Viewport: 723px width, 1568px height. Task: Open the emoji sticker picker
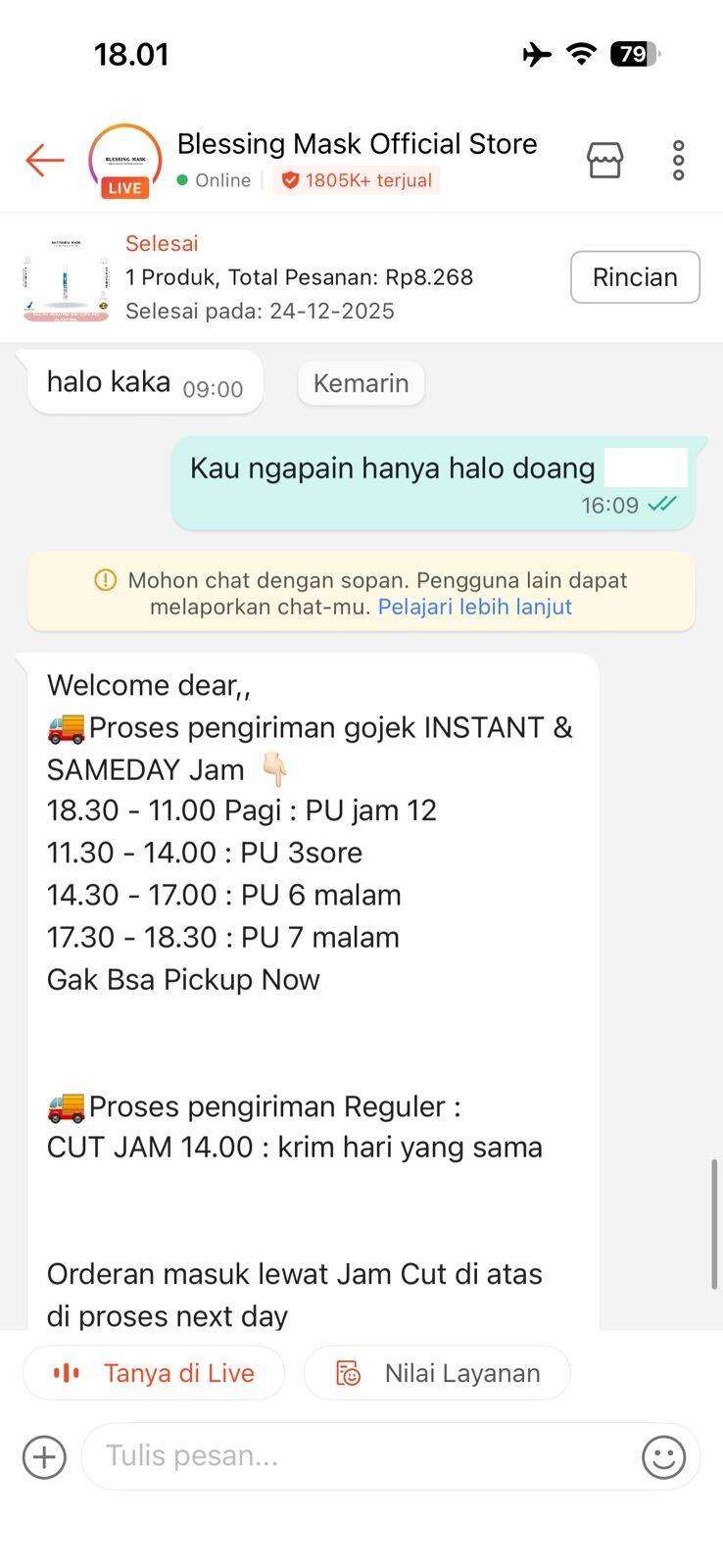click(663, 1457)
